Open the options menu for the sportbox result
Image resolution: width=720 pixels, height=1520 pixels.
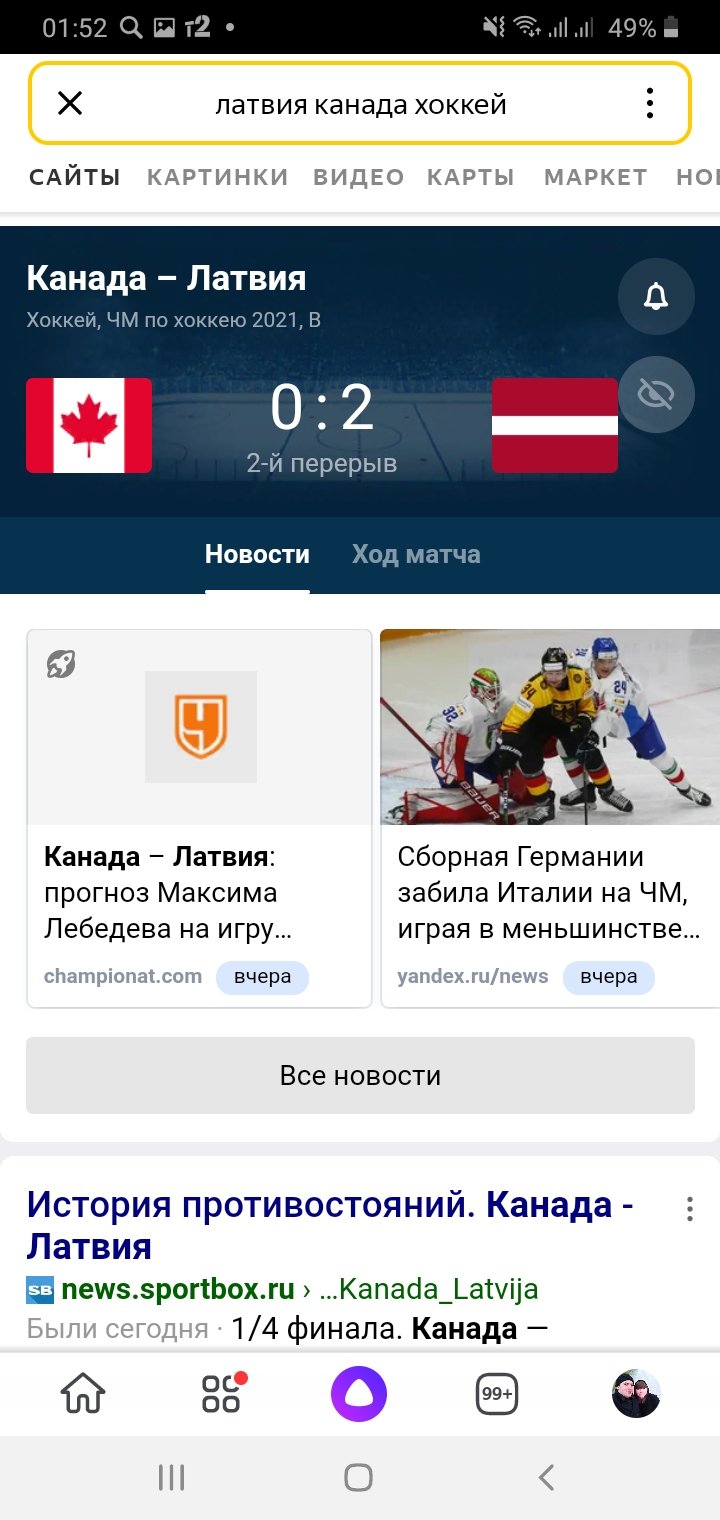click(x=689, y=1210)
